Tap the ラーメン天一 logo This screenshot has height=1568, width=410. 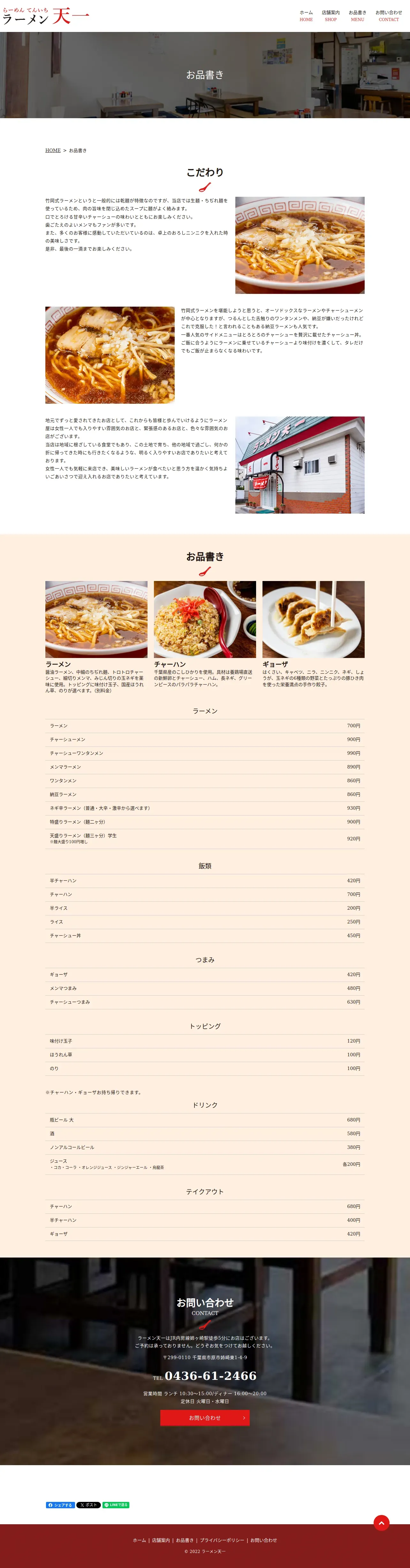pyautogui.click(x=46, y=16)
